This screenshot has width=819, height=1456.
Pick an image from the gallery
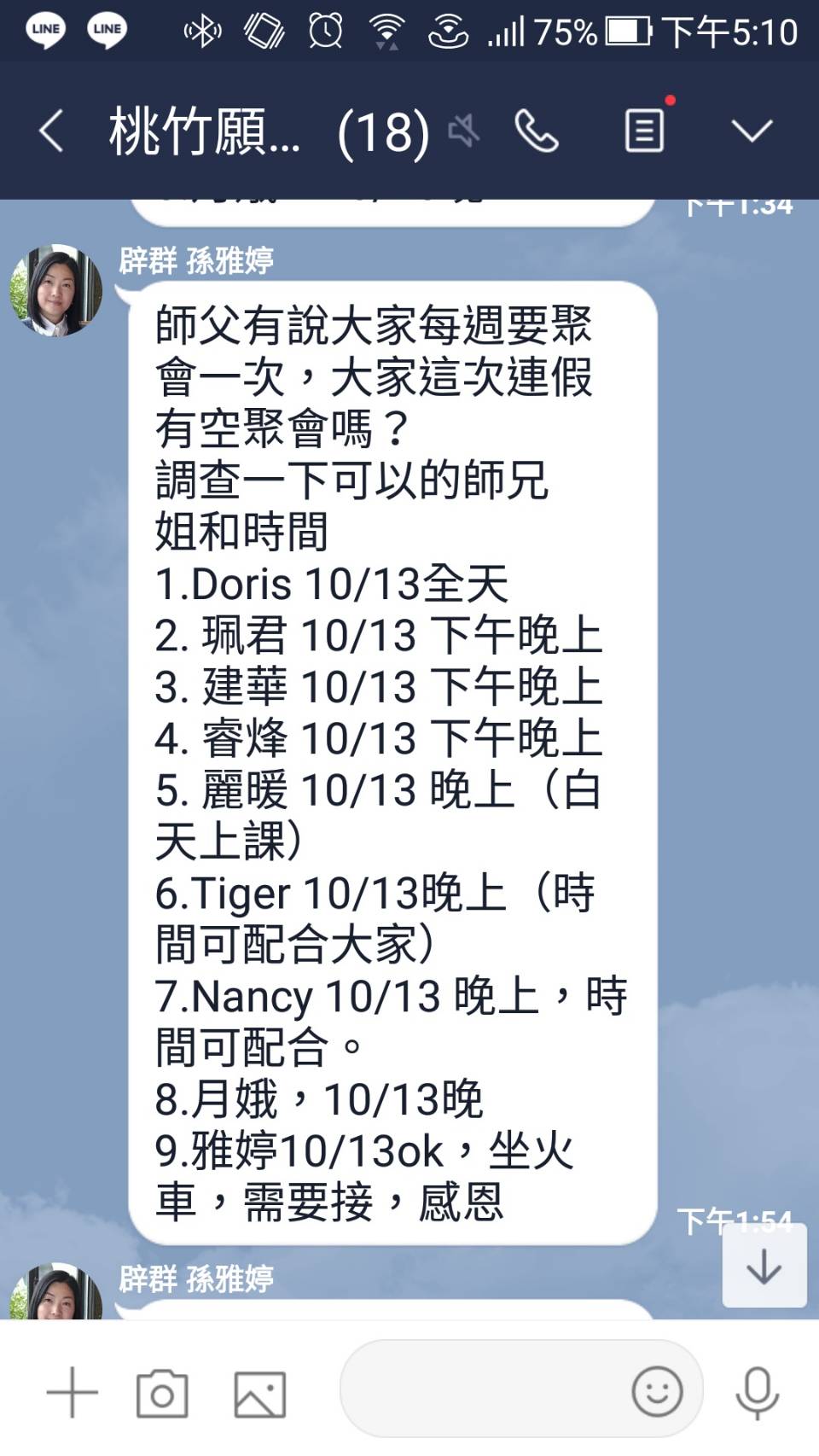[x=259, y=1393]
